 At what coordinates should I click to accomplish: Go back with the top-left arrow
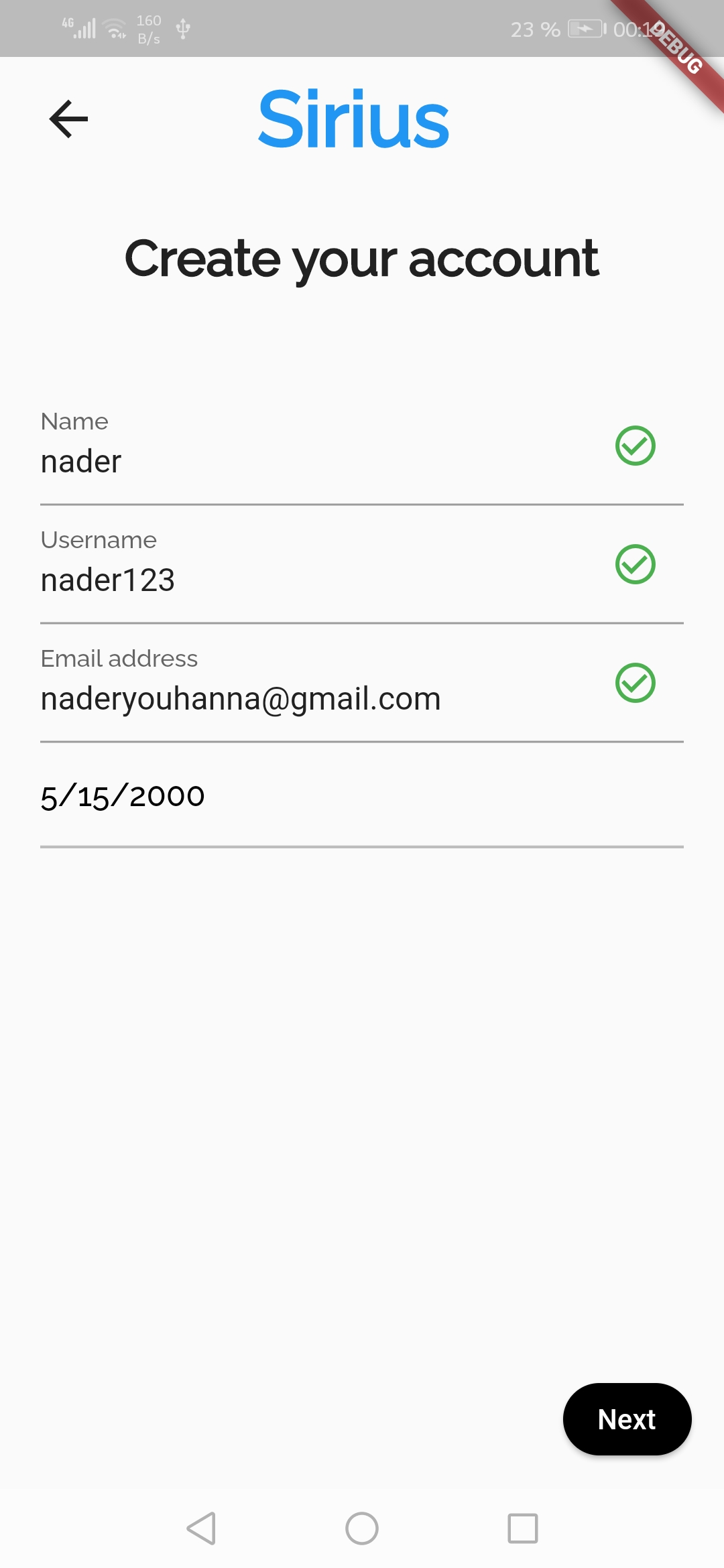[x=68, y=119]
